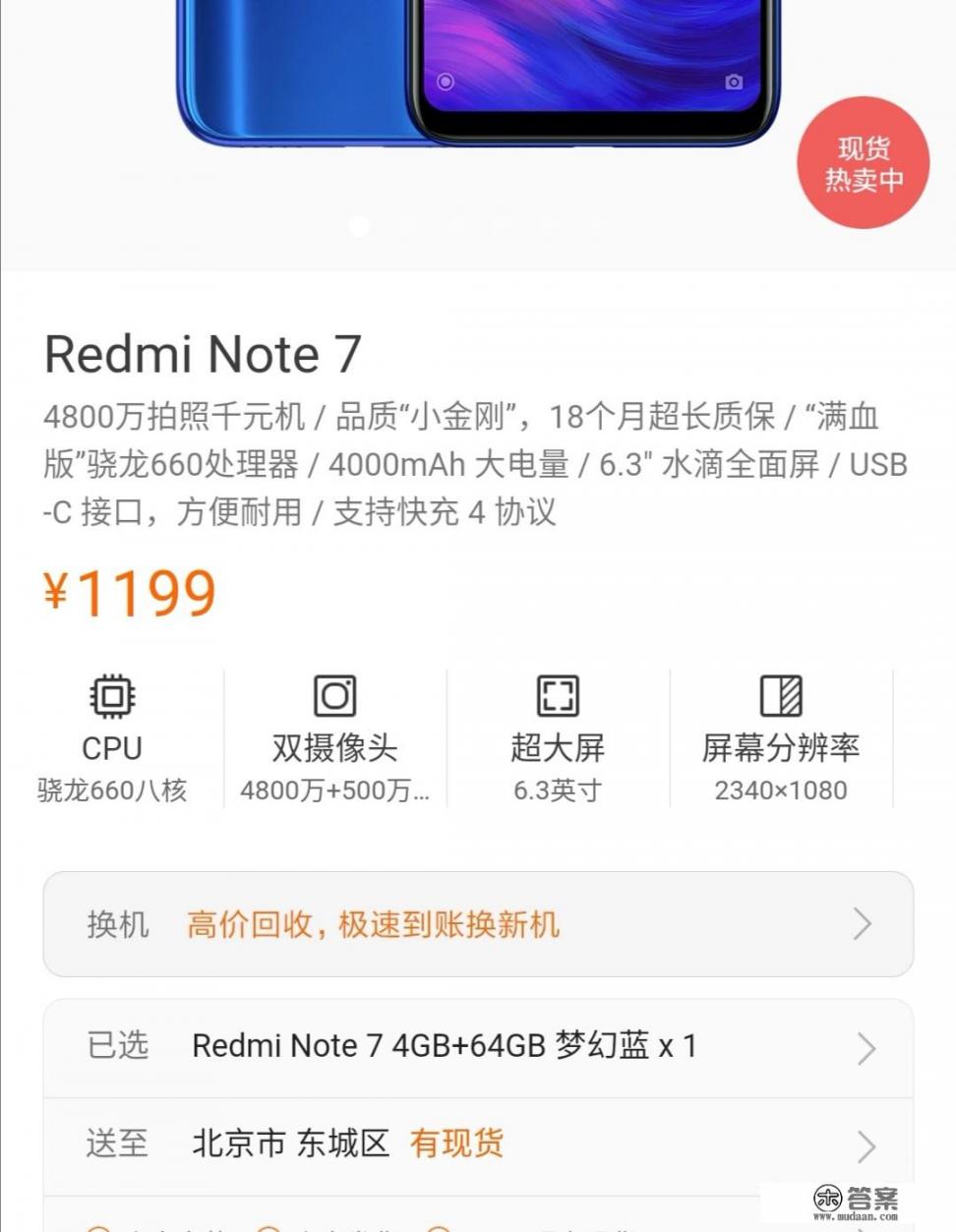Screen dimensions: 956x1232
Task: Tap the 6.3英寸 screen size spec
Action: tap(556, 790)
